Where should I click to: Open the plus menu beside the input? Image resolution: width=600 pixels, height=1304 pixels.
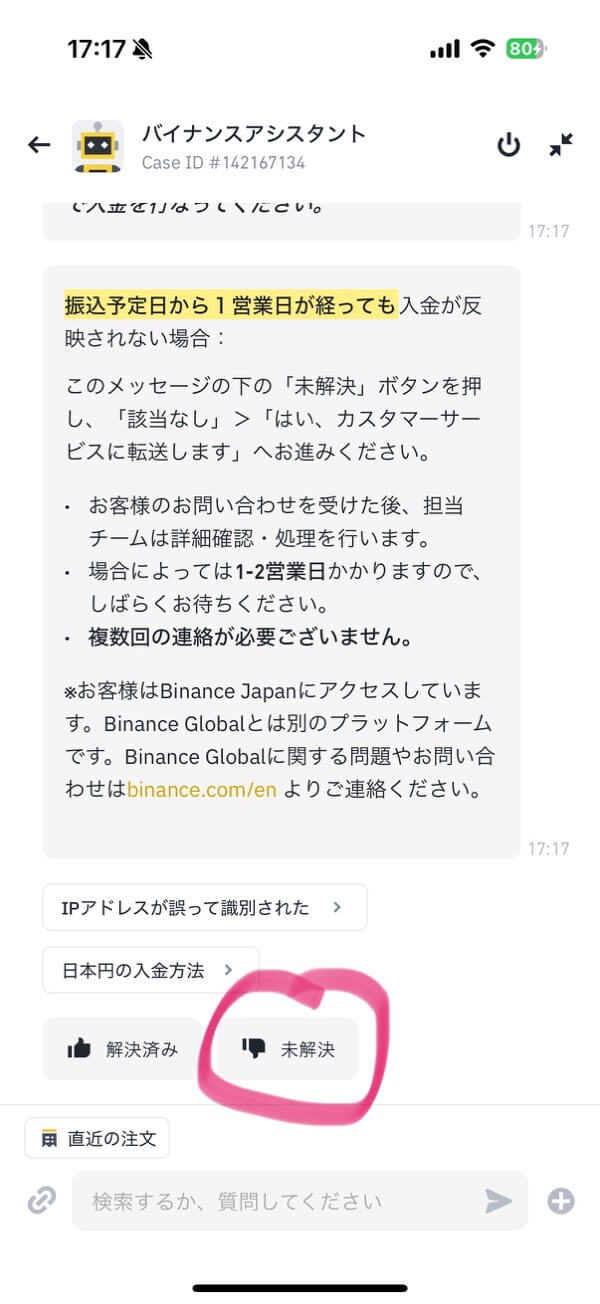(x=561, y=1200)
